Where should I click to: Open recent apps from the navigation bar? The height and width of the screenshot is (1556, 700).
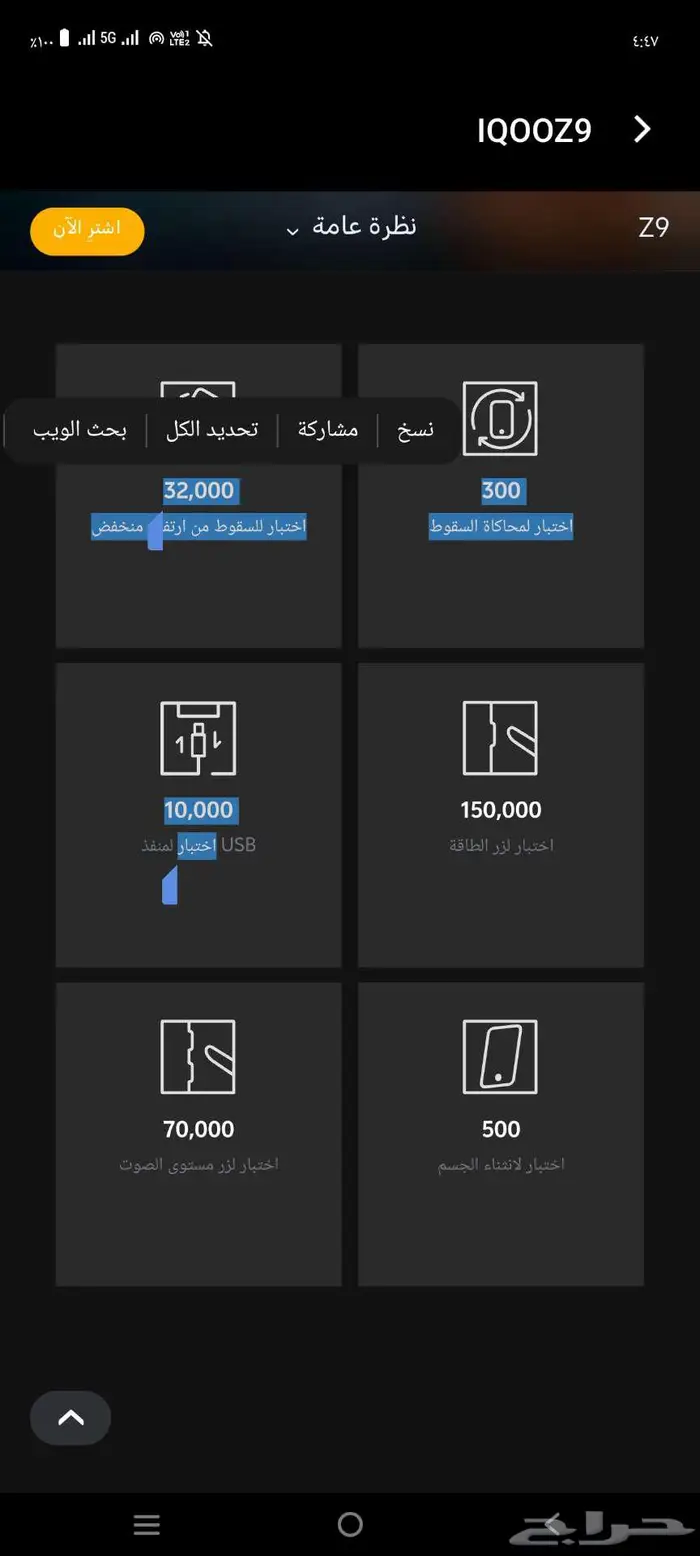click(x=147, y=1524)
